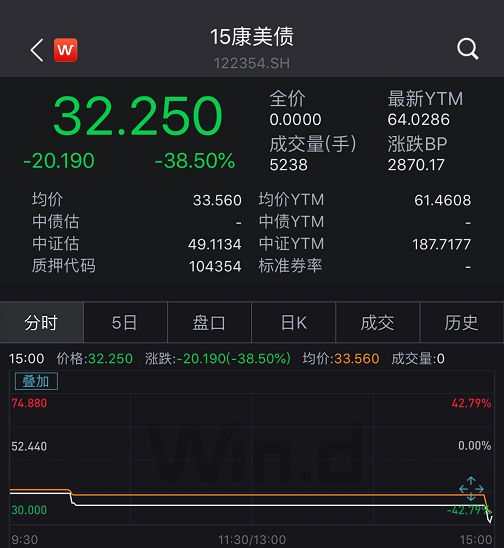Go back using the arrow icon
The width and height of the screenshot is (504, 548).
[x=37, y=50]
